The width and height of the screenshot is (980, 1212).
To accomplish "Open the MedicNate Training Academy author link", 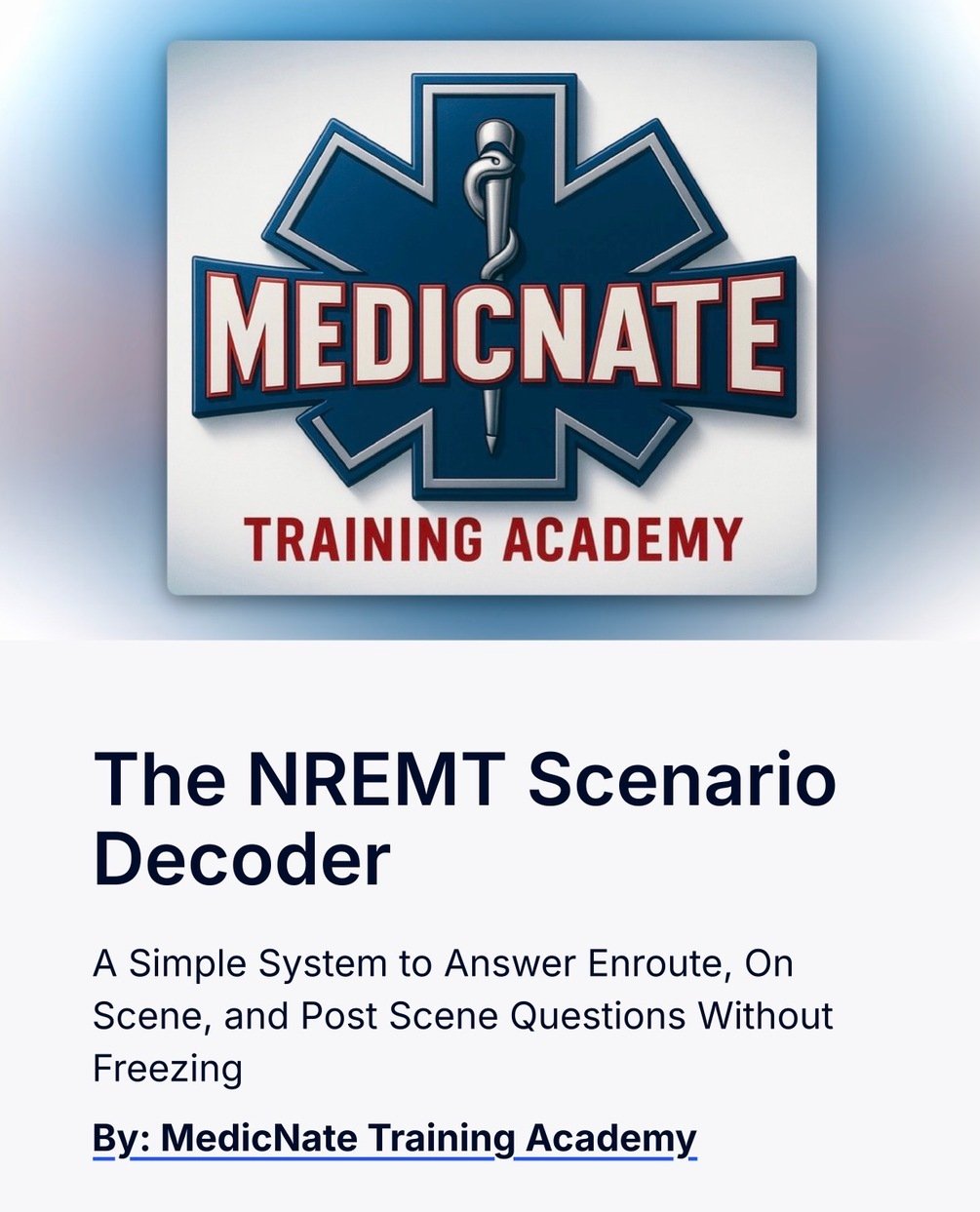I will click(x=395, y=1138).
